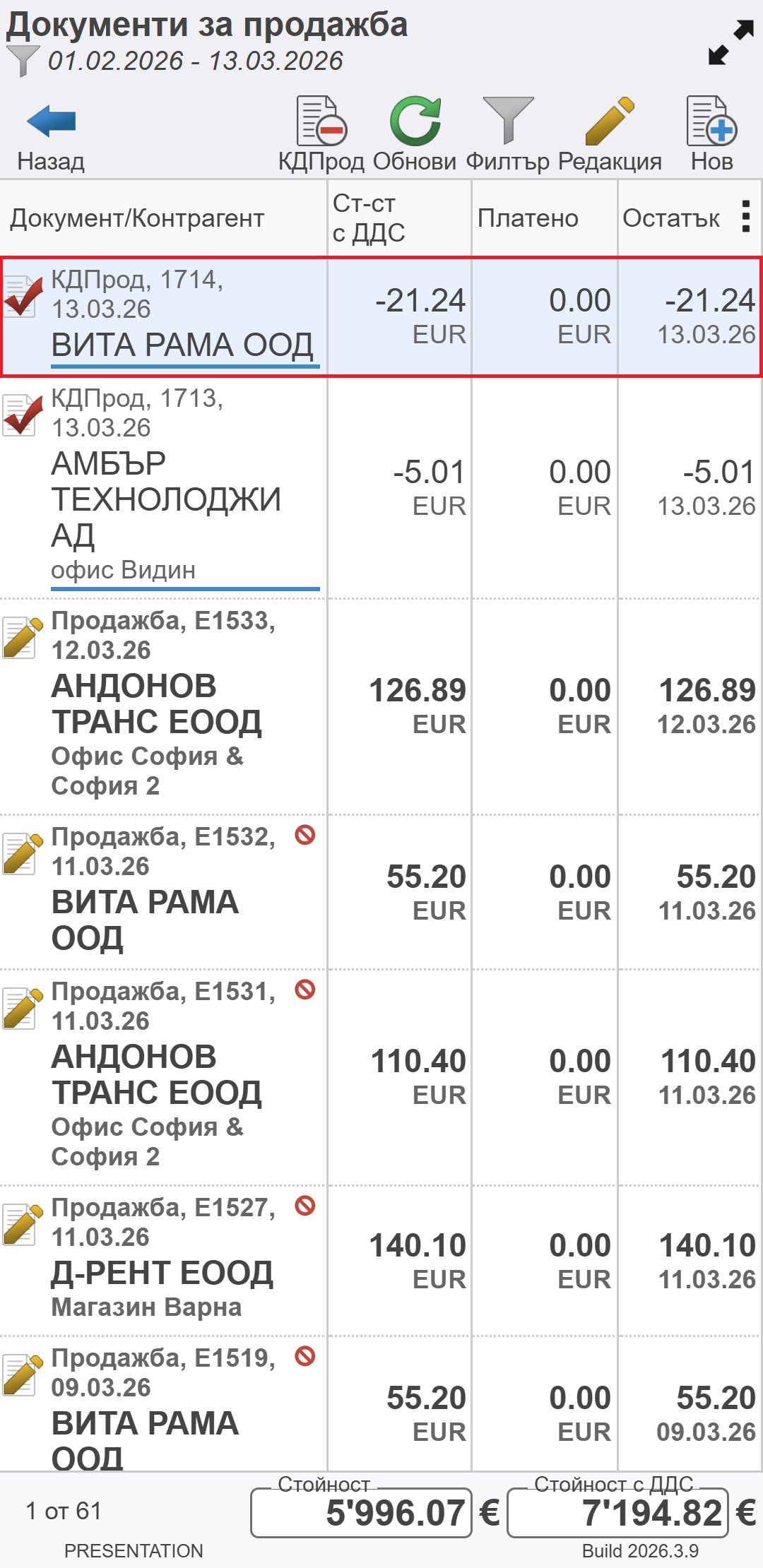This screenshot has height=1568, width=763.
Task: Select document КДПрод 1714 for ВИТА РАМА ООД
Action: pos(184,316)
